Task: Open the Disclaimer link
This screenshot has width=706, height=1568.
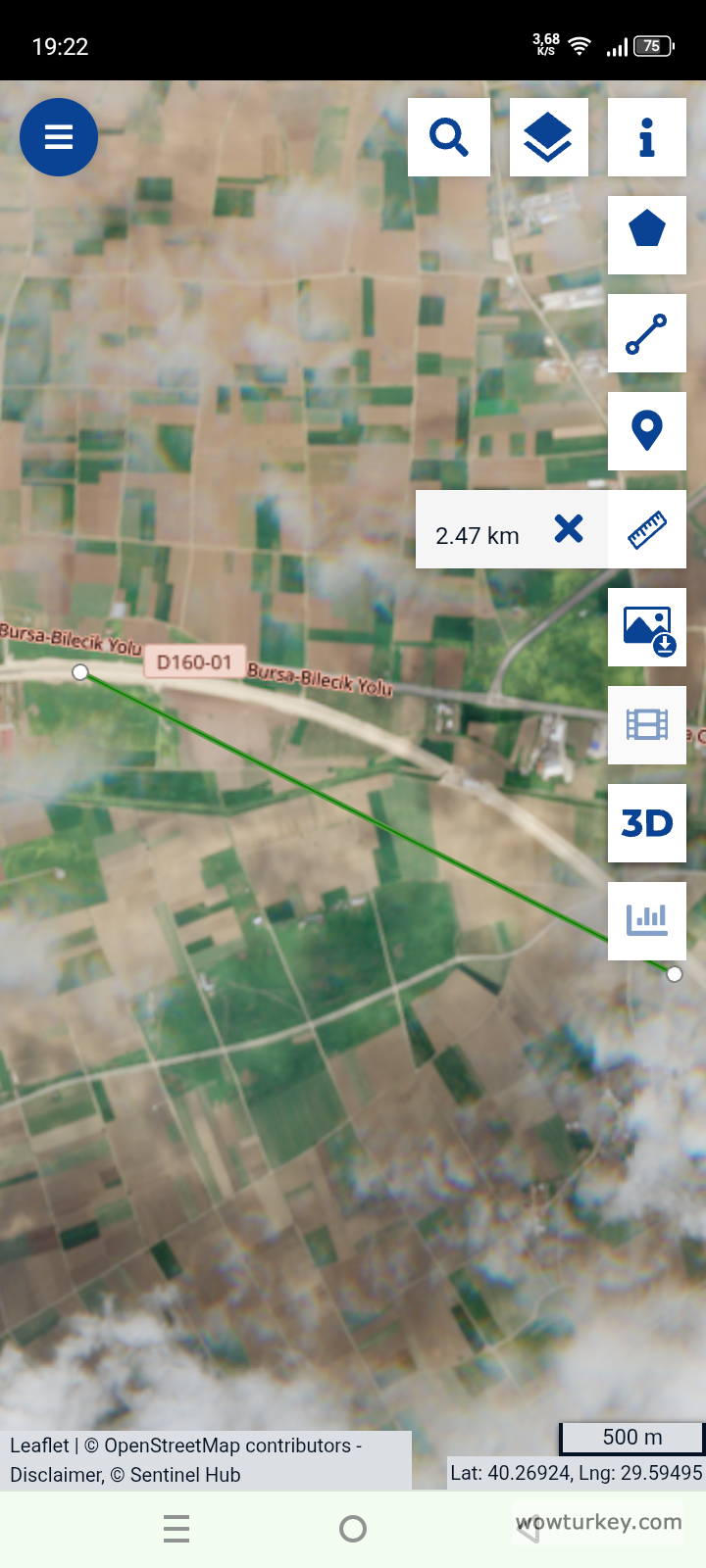Action: 55,1475
